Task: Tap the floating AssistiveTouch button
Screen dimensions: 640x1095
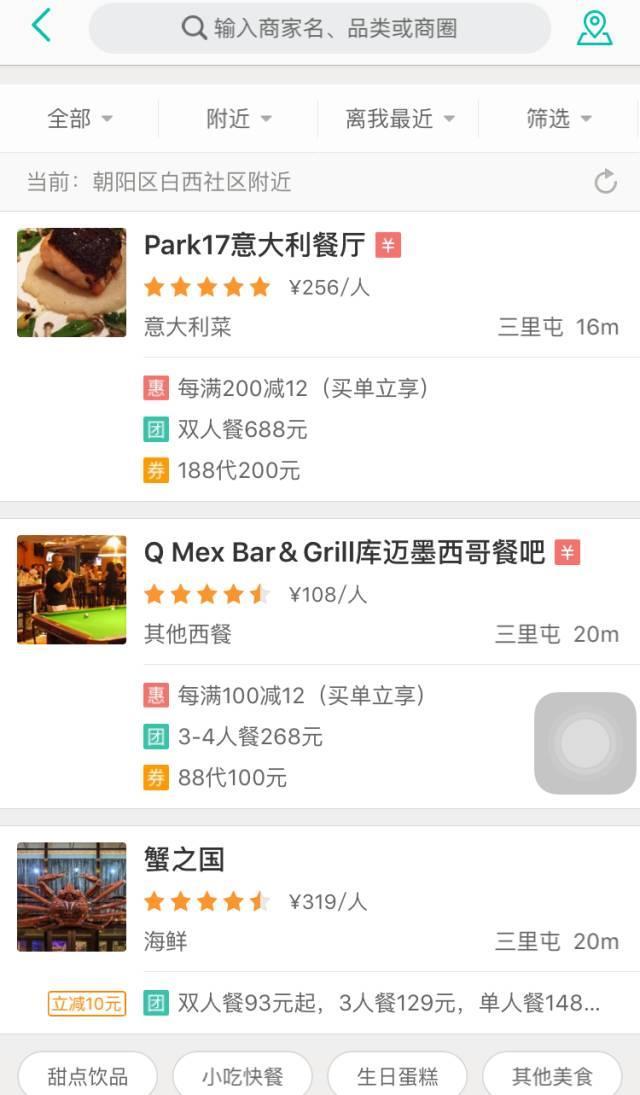Action: coord(585,743)
